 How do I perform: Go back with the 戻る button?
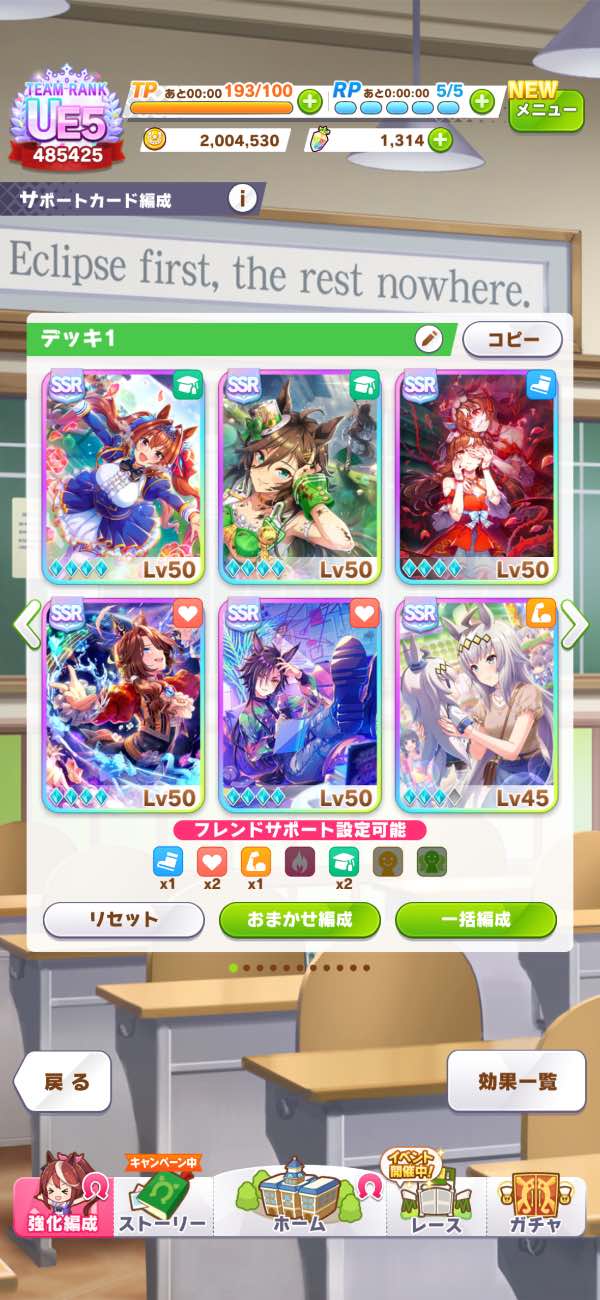62,1081
